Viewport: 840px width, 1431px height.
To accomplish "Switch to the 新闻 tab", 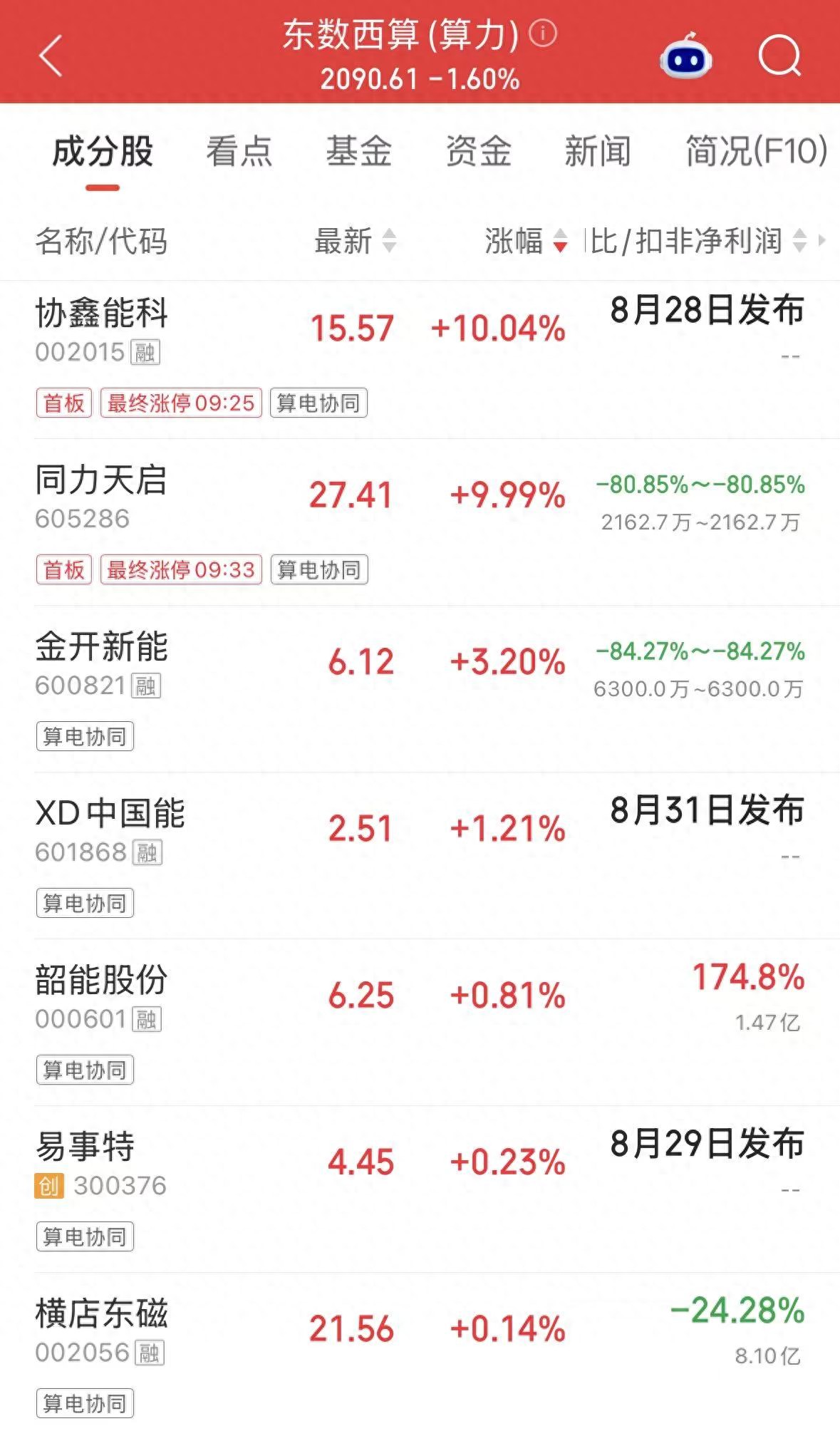I will click(x=598, y=151).
